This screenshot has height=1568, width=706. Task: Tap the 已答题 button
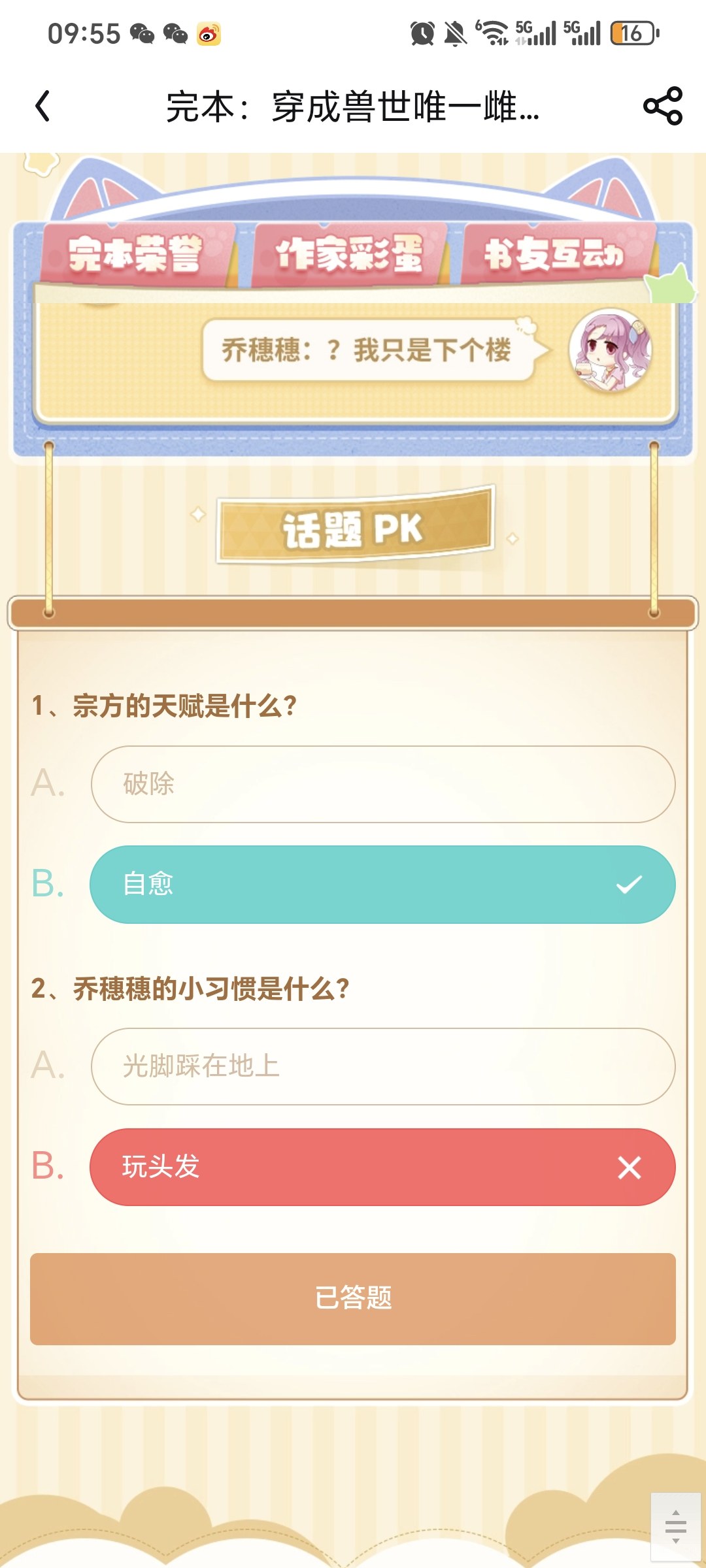(x=353, y=1299)
